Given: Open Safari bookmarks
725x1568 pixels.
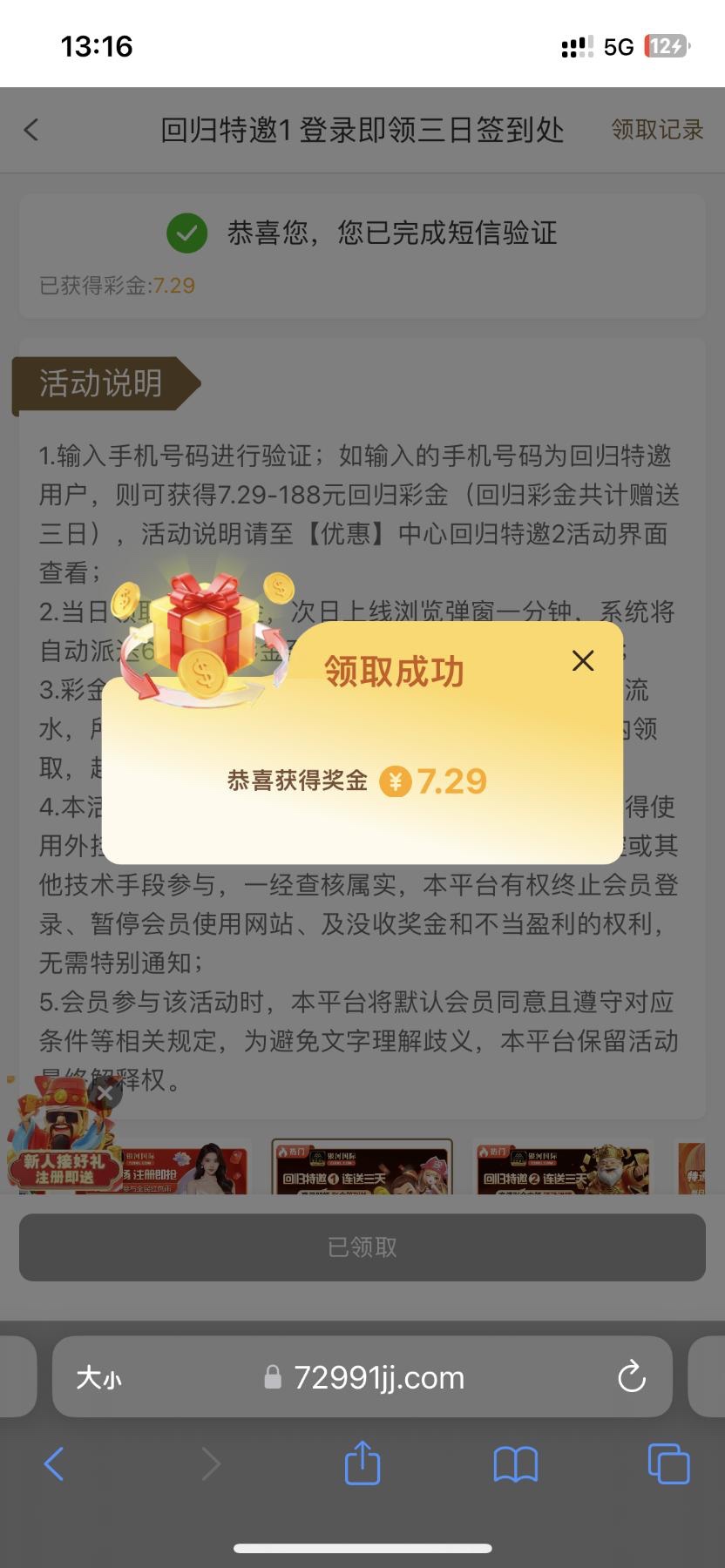Looking at the screenshot, I should [515, 1464].
